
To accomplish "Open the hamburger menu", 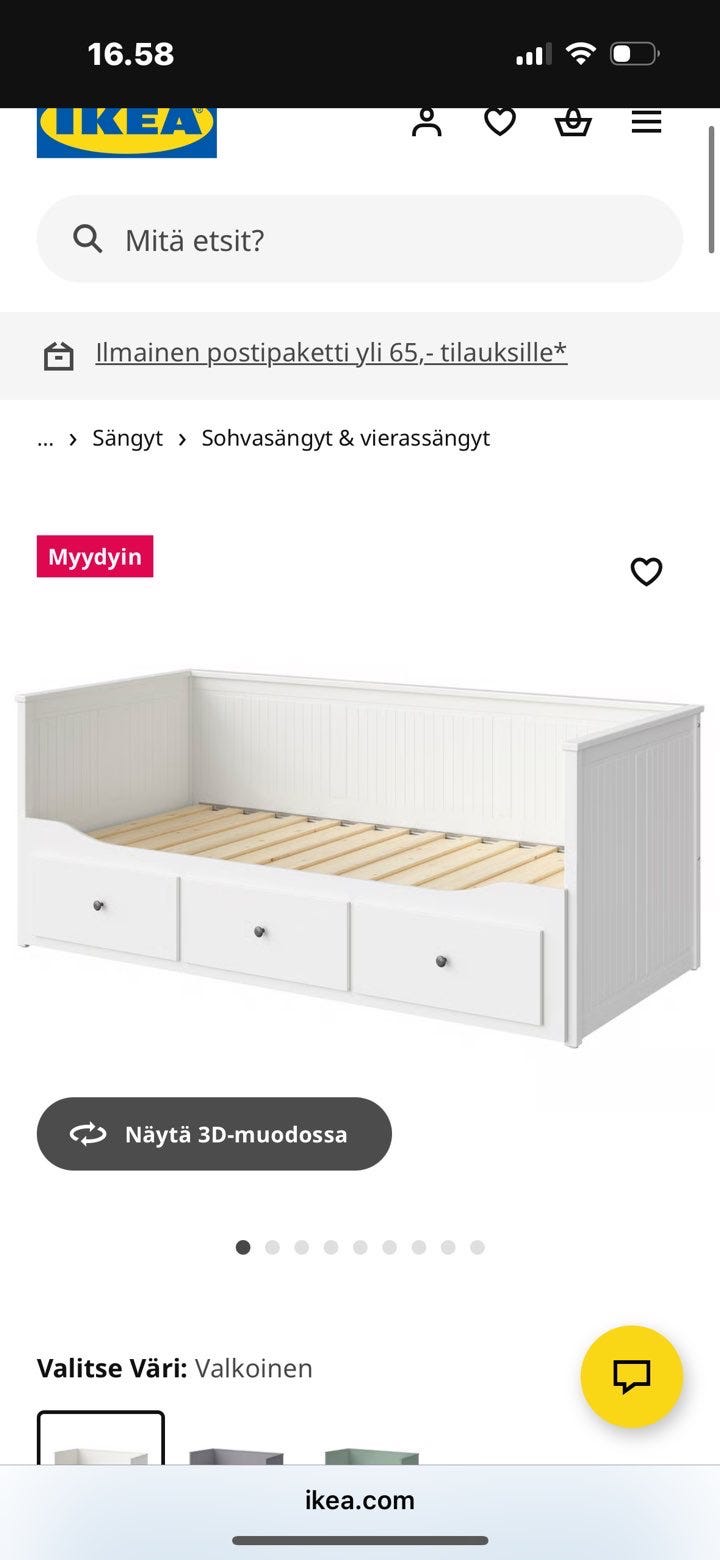I will pos(646,122).
